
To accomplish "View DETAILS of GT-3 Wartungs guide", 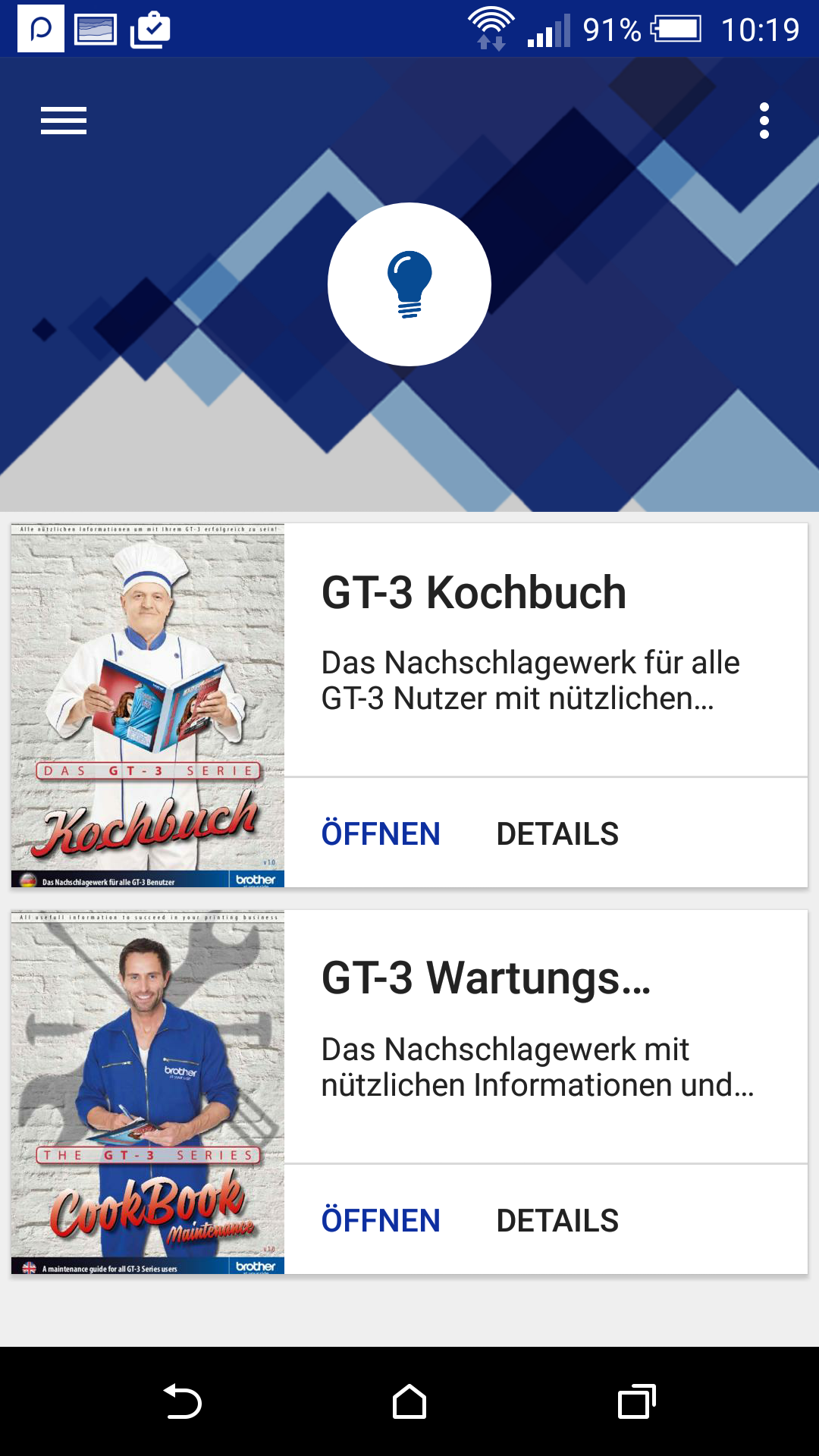I will 557,1220.
